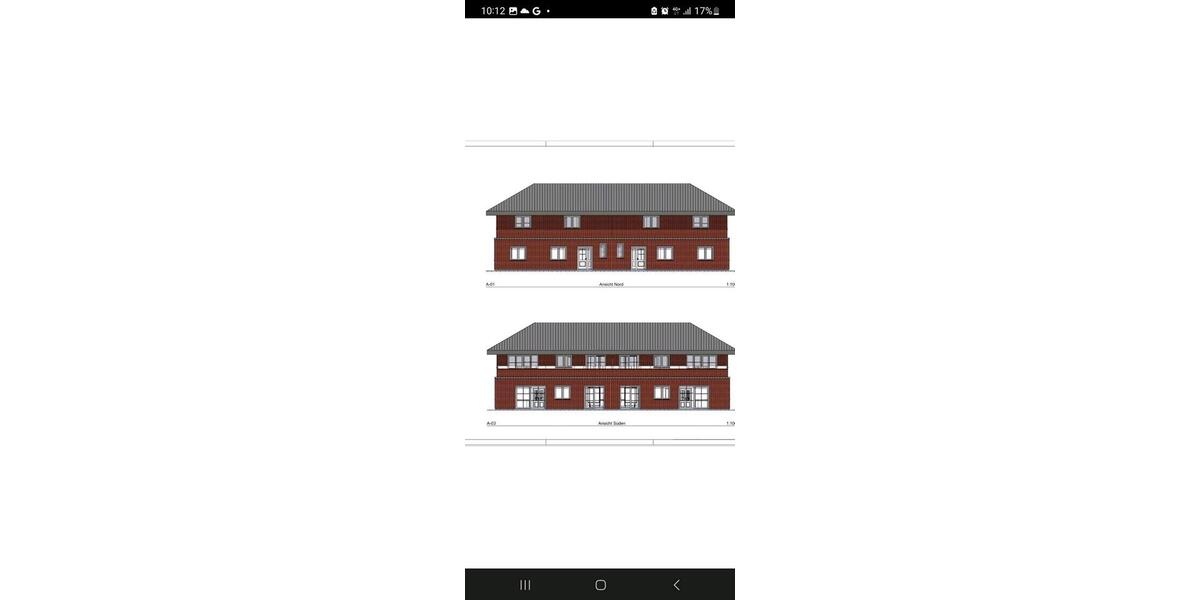Open recent apps from the navigation bar

pos(525,585)
